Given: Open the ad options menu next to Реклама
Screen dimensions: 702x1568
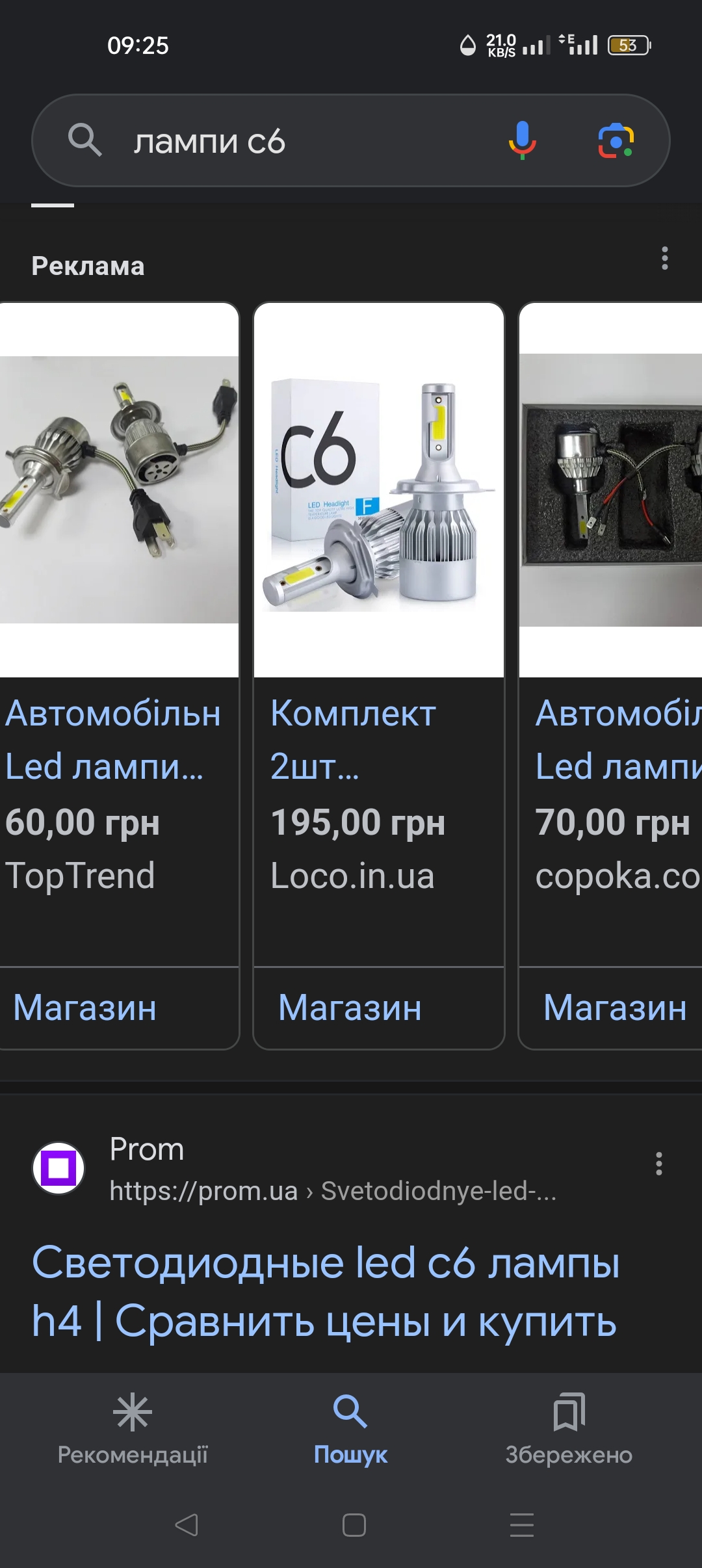Looking at the screenshot, I should [664, 258].
